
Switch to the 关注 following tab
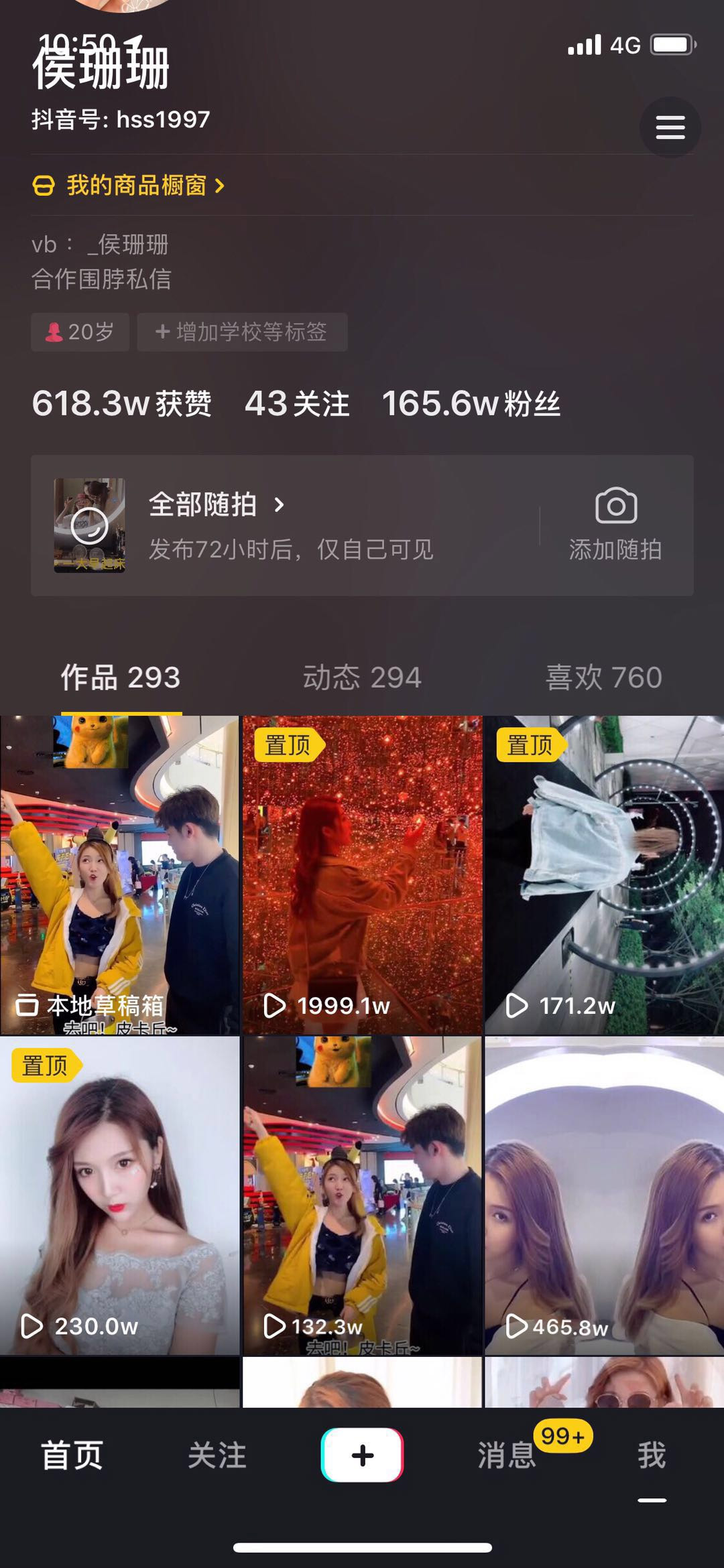tap(217, 1455)
